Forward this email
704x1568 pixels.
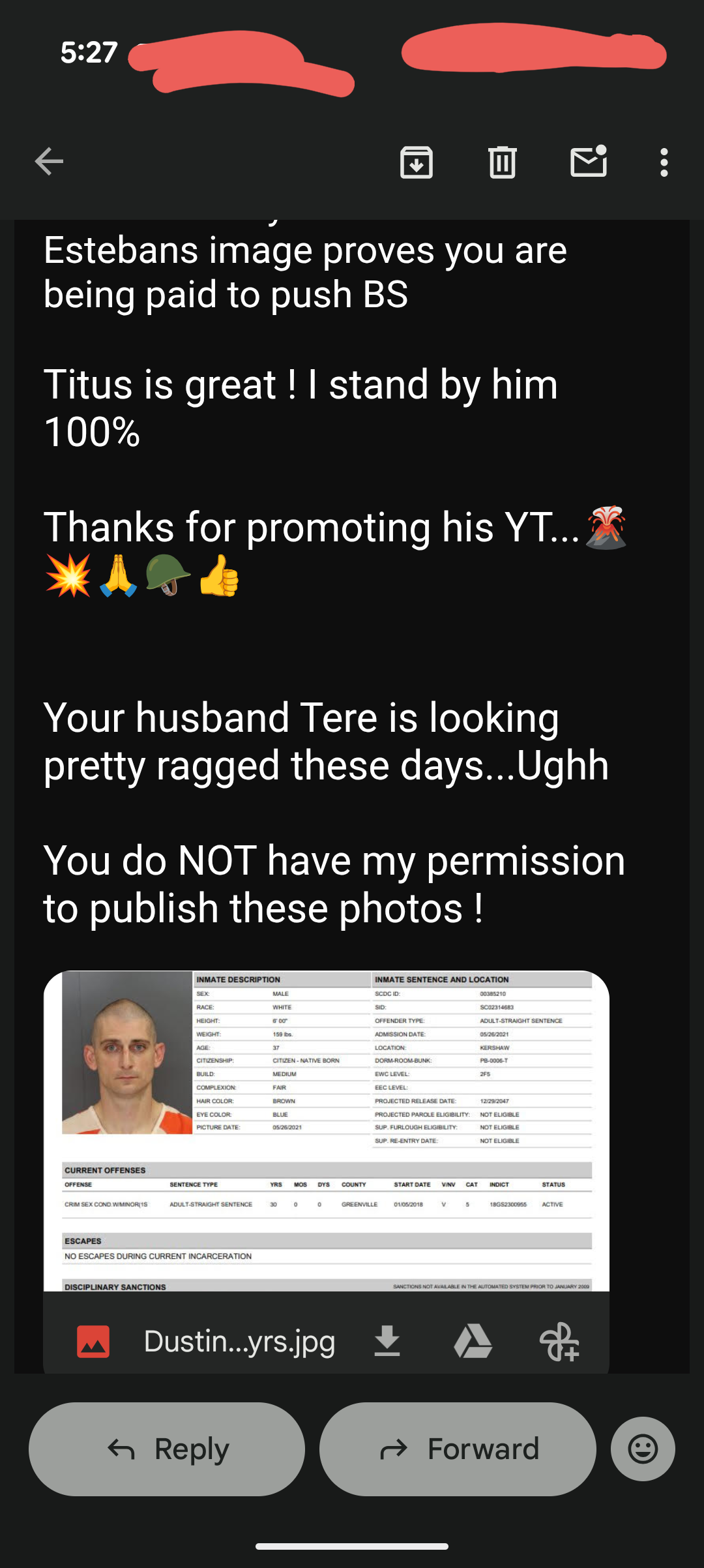458,1449
